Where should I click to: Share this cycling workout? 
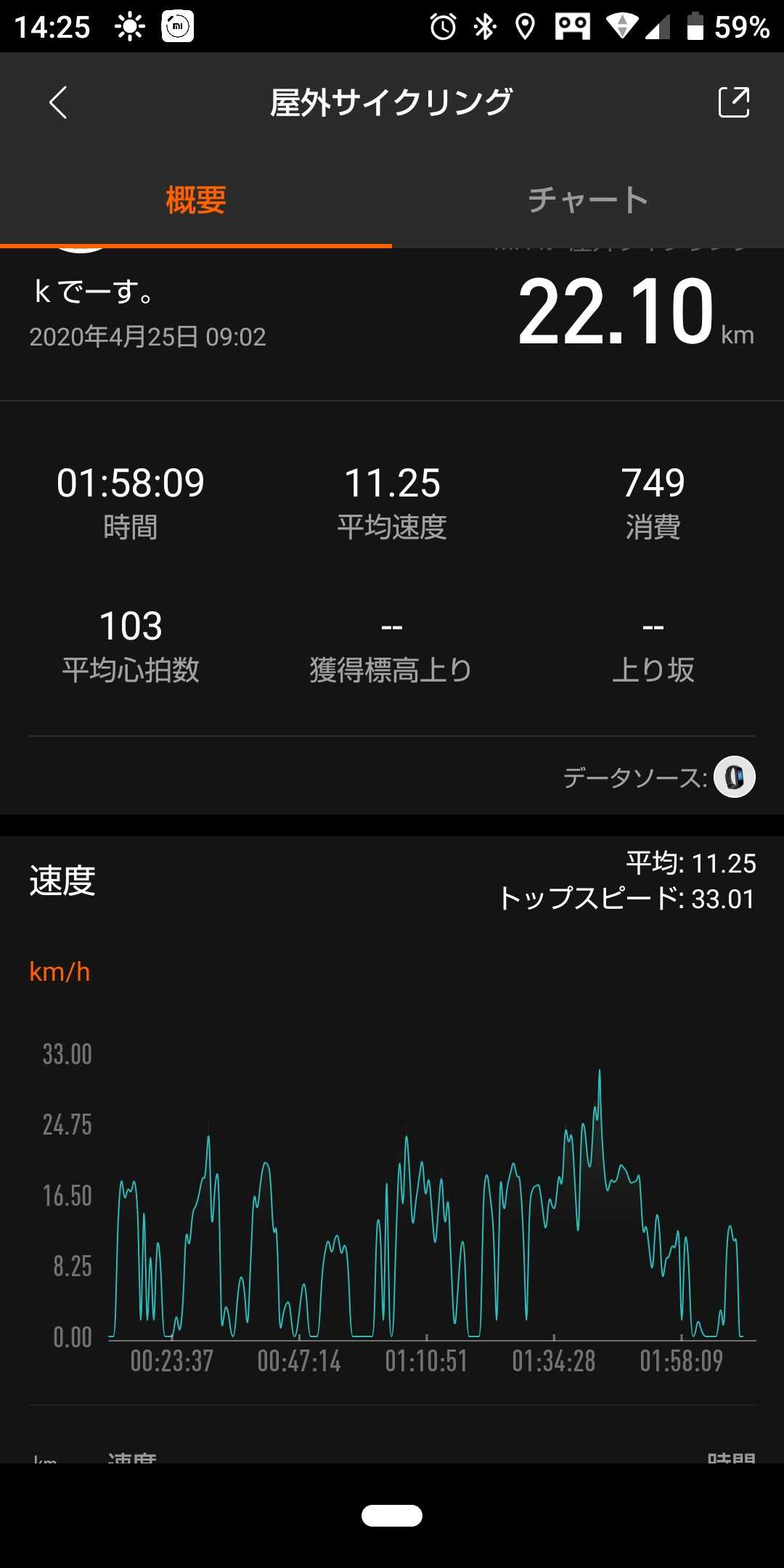click(x=733, y=102)
